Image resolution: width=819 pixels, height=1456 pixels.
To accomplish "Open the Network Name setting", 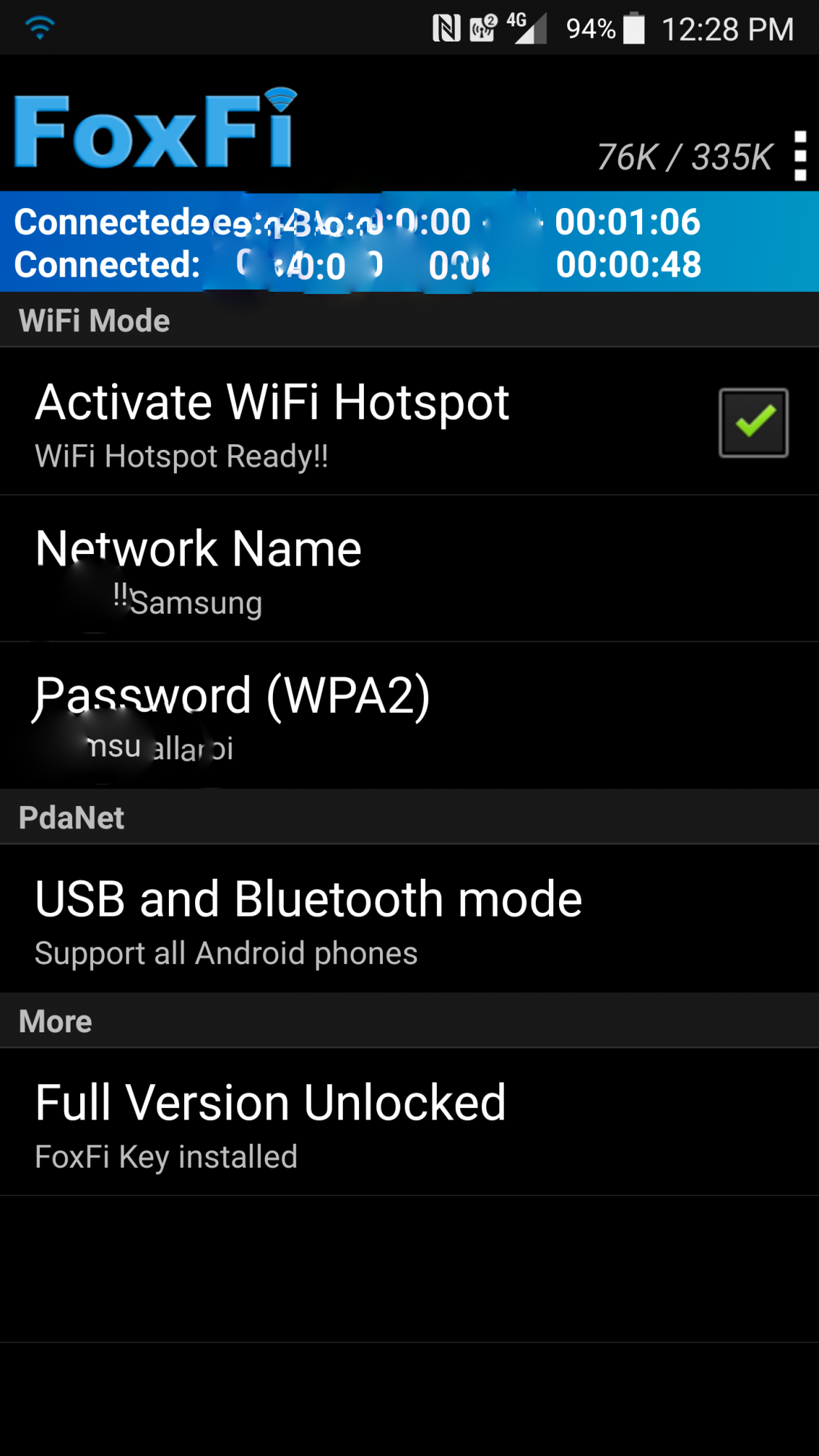I will (x=408, y=569).
